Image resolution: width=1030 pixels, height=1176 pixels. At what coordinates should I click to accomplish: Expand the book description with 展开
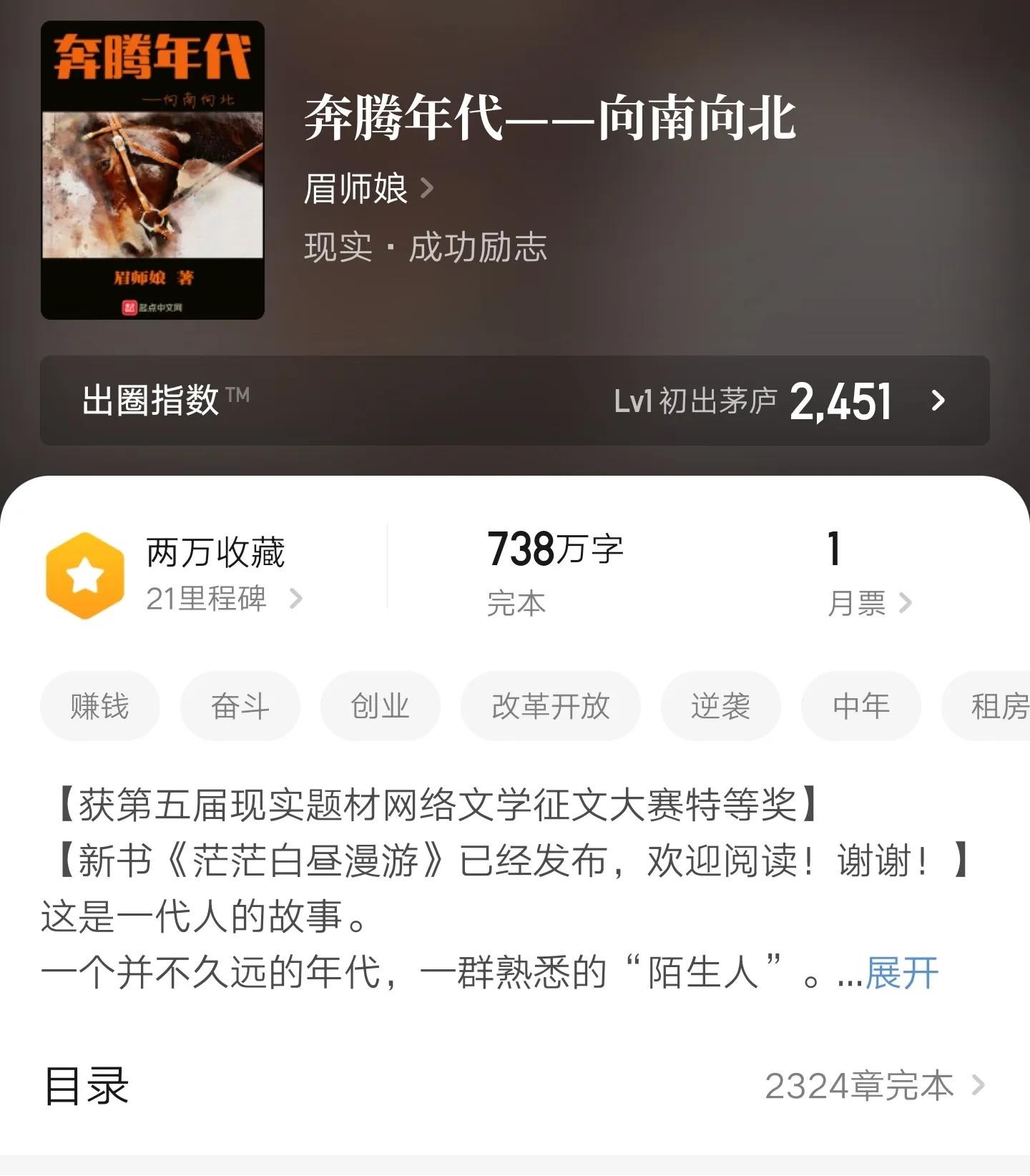901,973
